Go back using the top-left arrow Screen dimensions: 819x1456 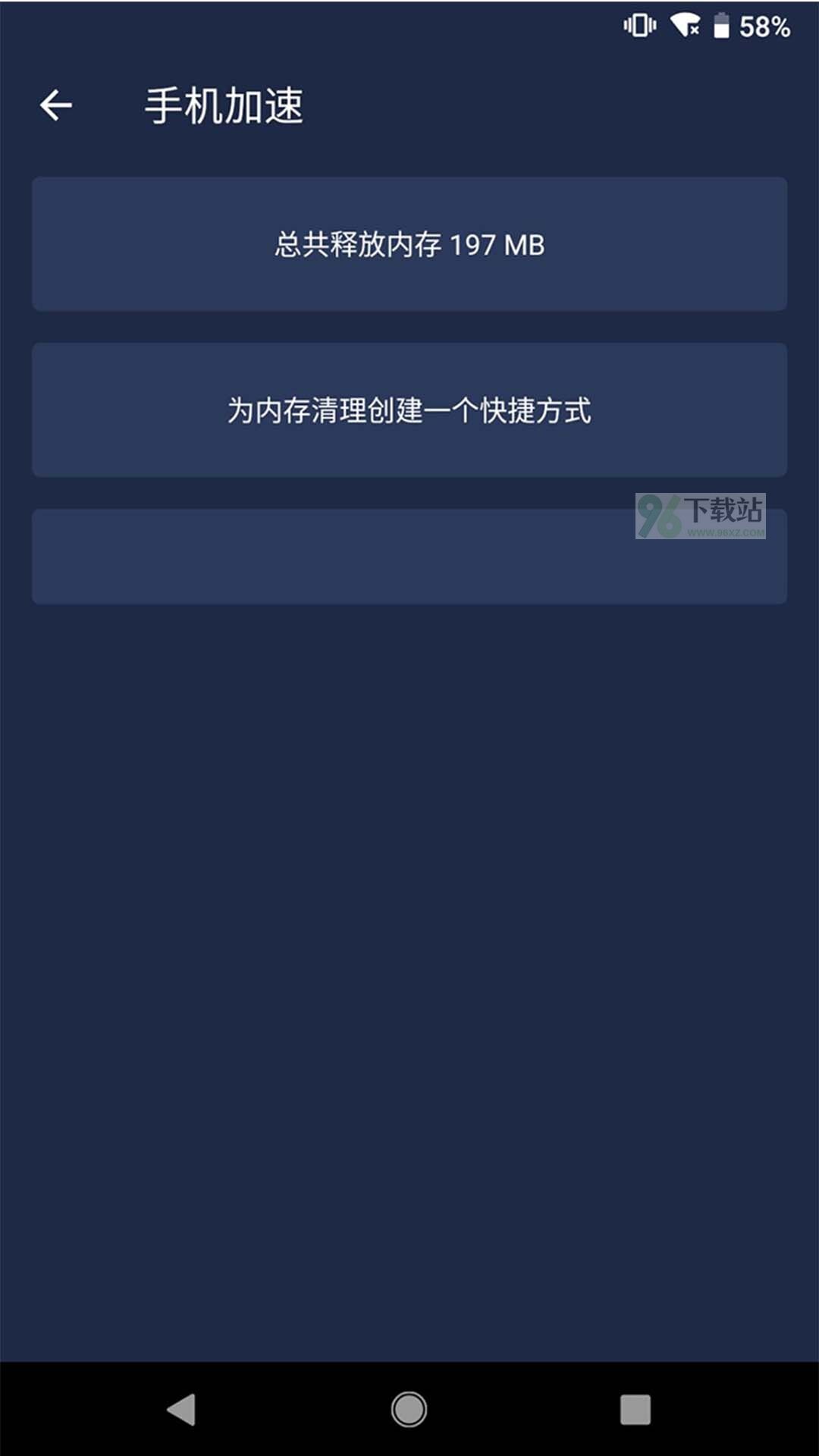tap(56, 105)
